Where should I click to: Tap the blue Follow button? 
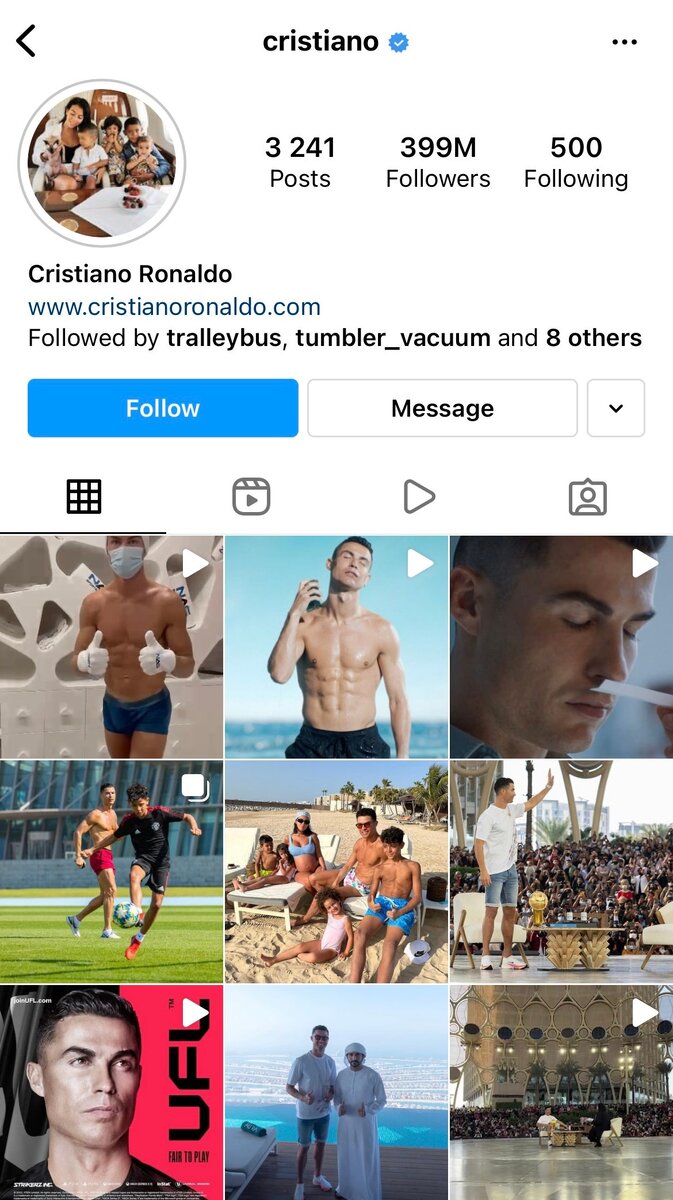[163, 408]
